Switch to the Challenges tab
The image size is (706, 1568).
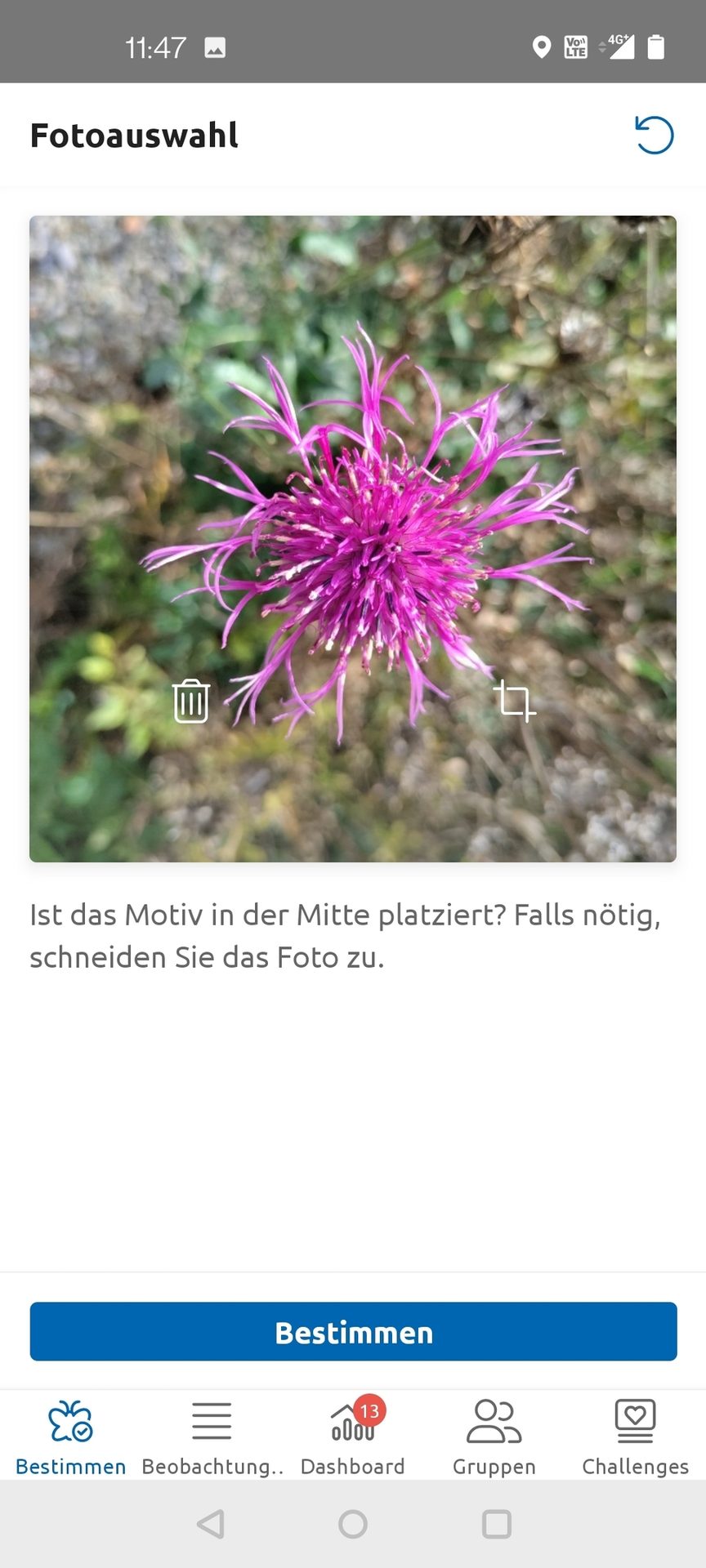pyautogui.click(x=635, y=1437)
